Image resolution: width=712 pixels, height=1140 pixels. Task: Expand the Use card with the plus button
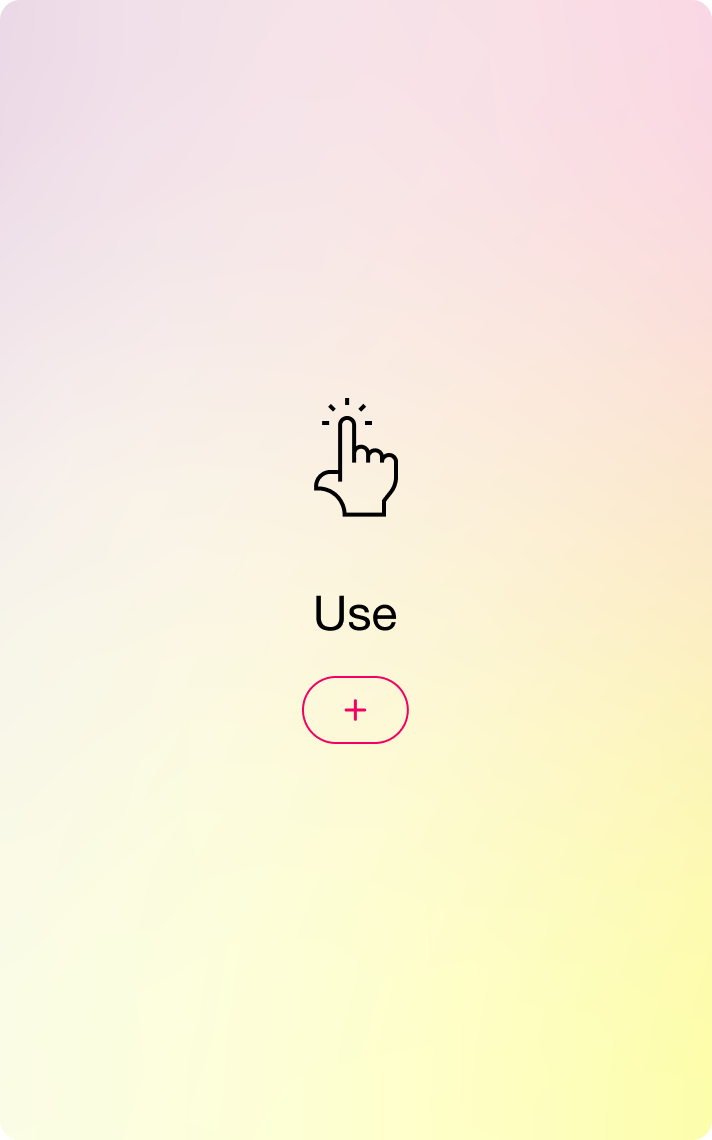(355, 710)
